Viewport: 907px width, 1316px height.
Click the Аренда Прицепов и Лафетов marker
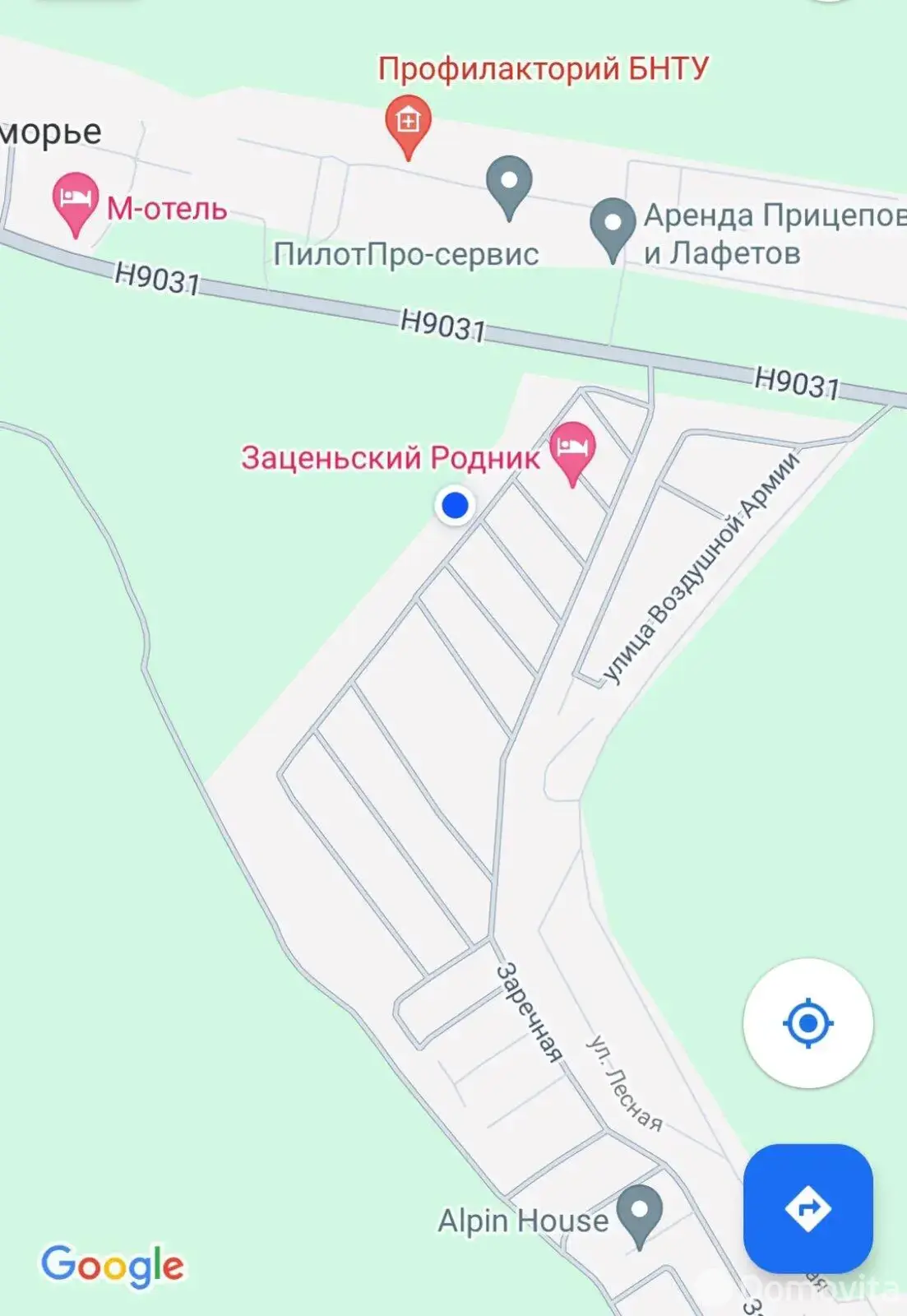tap(612, 226)
